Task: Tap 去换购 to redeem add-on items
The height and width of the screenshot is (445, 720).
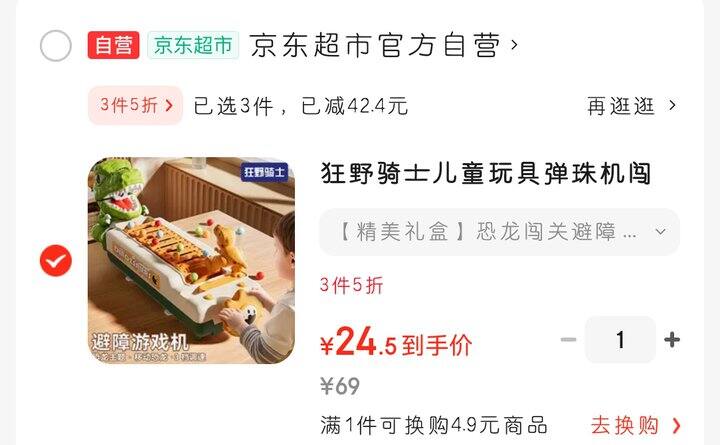Action: (636, 425)
